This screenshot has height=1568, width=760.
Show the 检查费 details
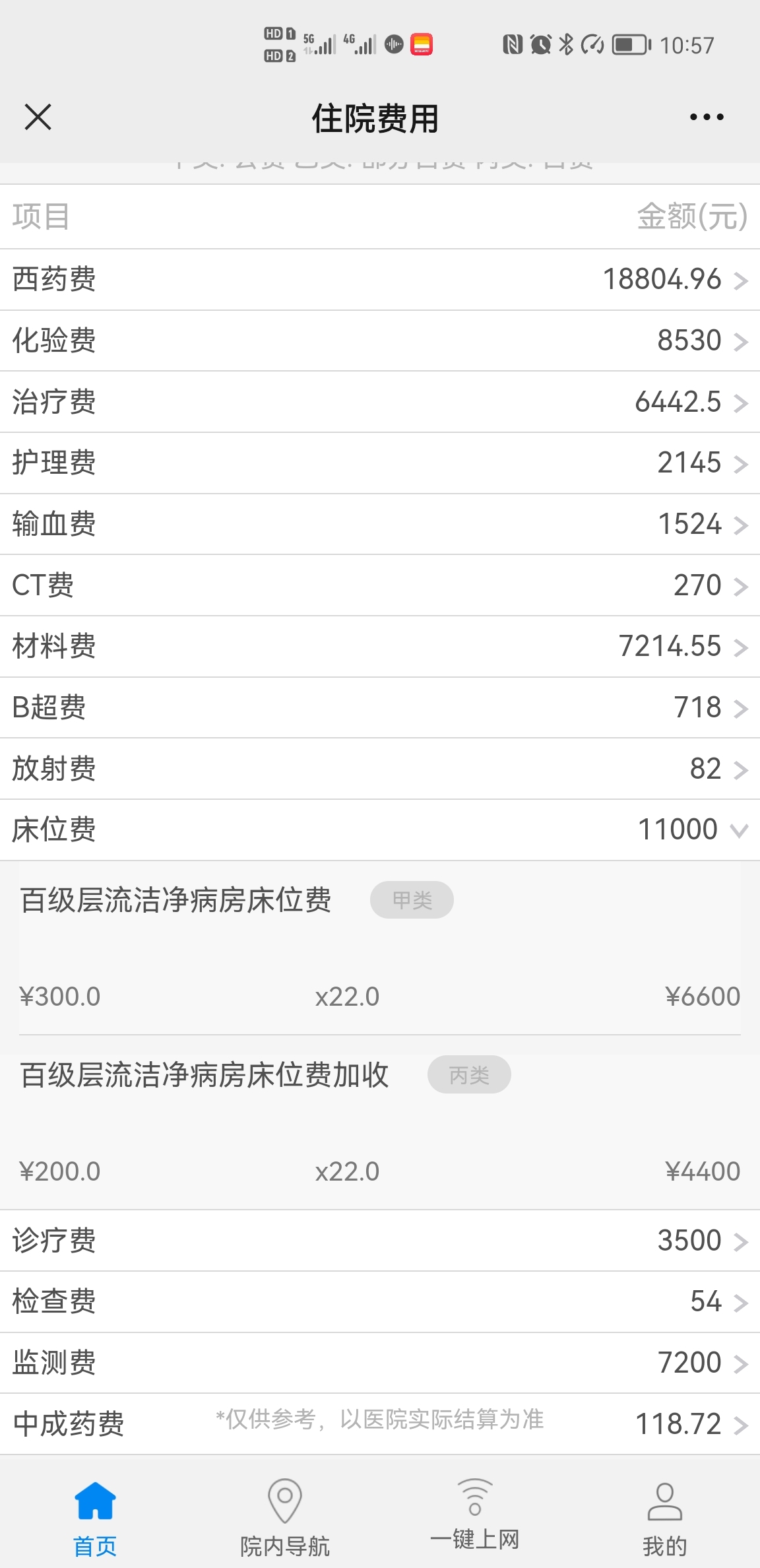click(380, 1301)
